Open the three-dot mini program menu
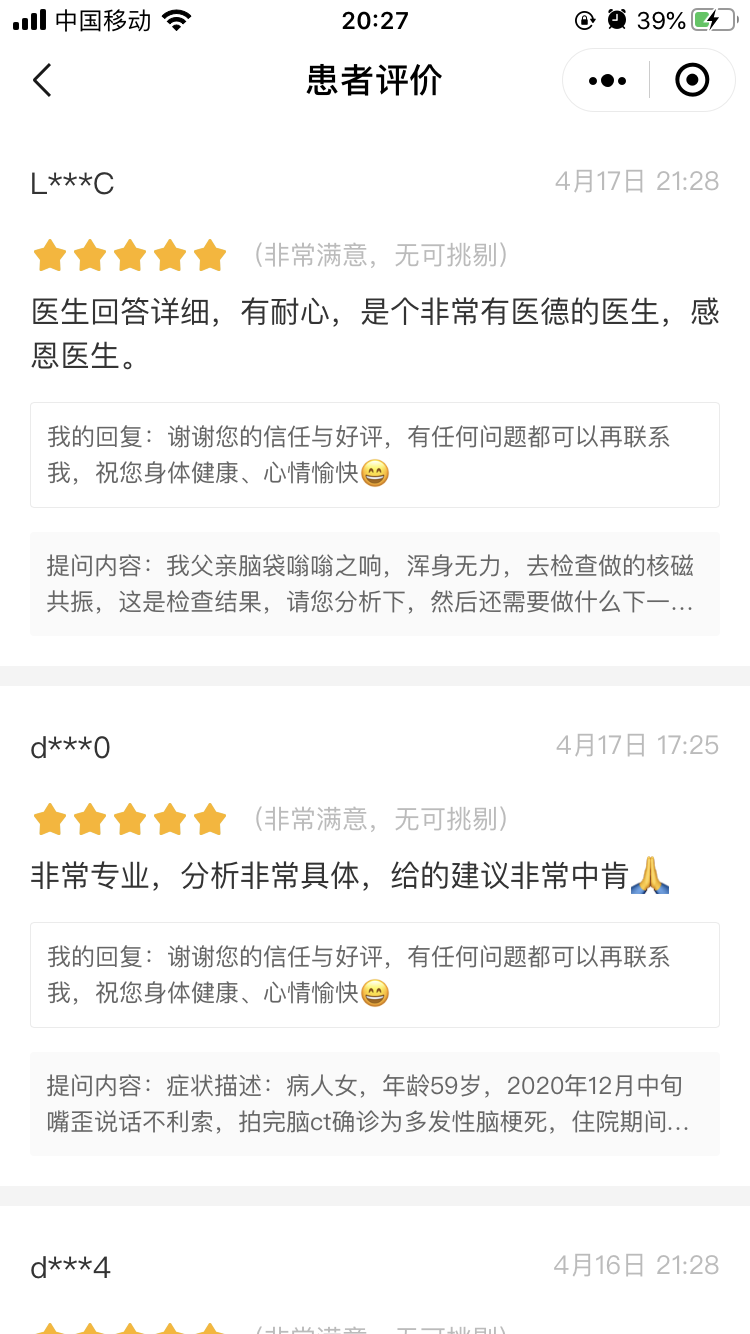 [x=605, y=80]
